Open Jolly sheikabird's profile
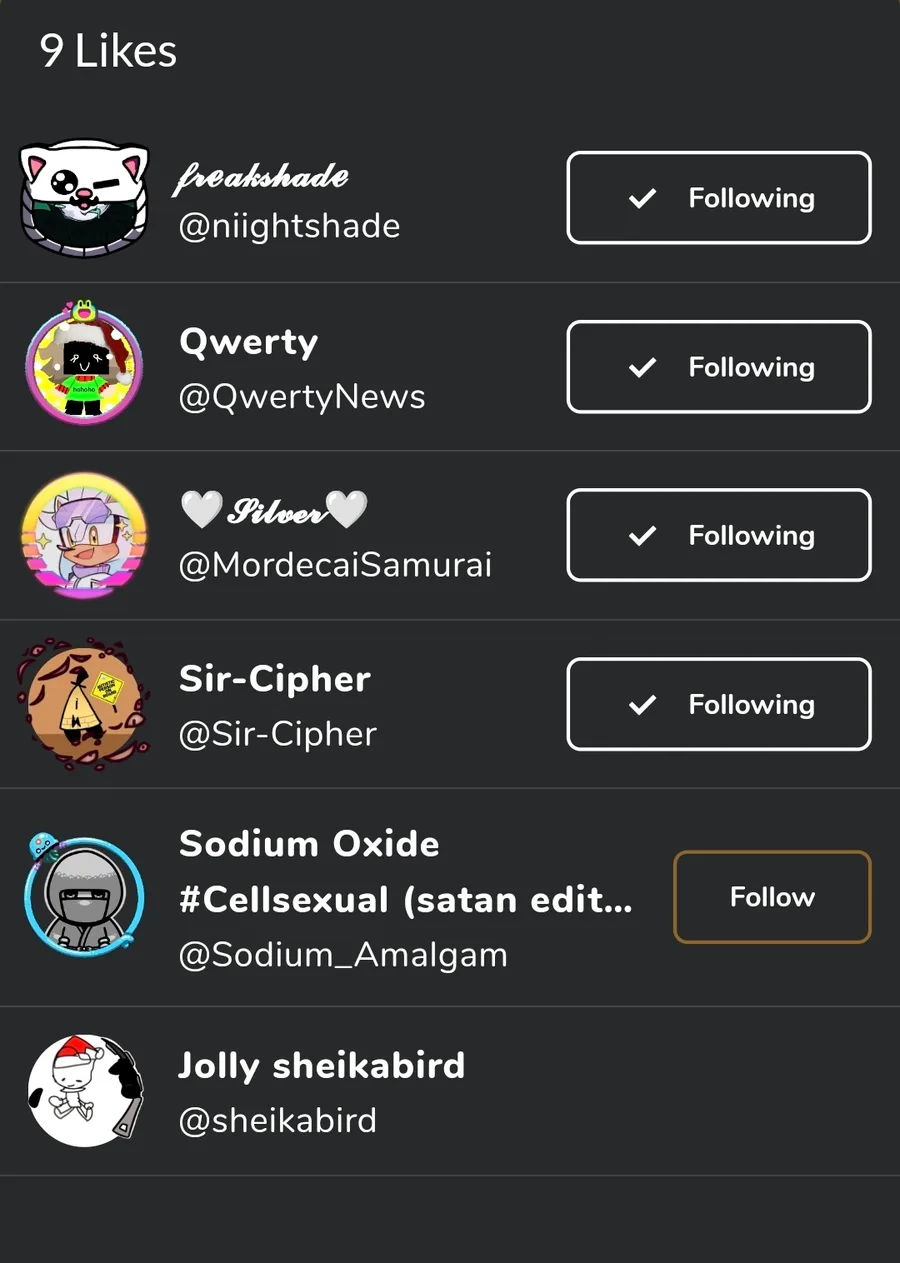The height and width of the screenshot is (1263, 900). click(320, 1091)
